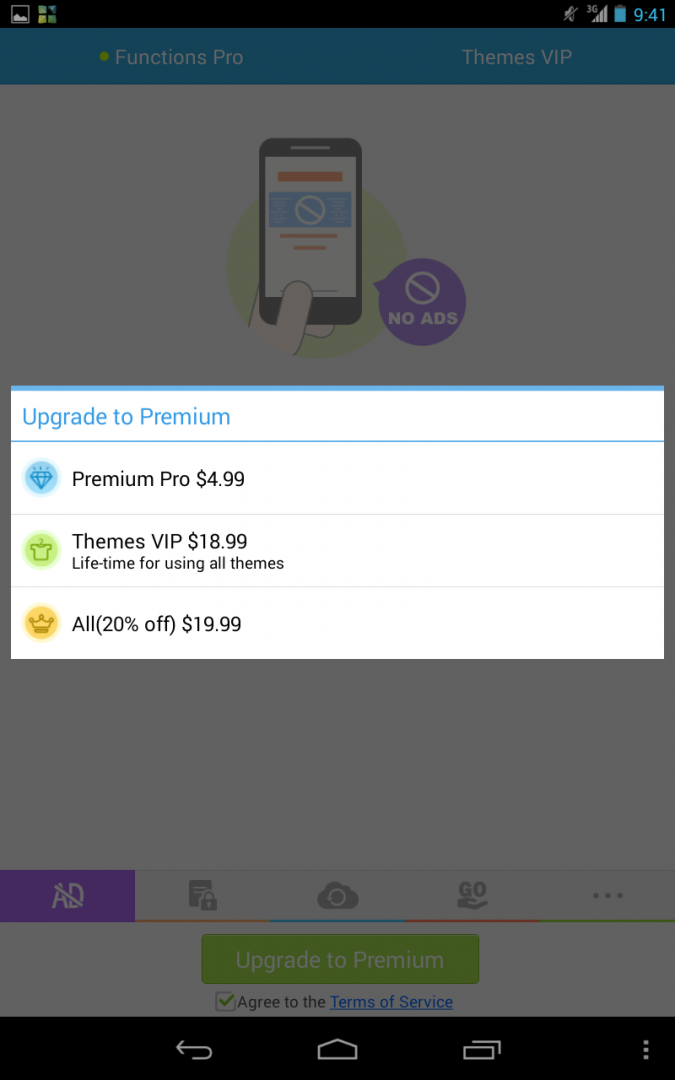Uncheck the Agree to terms checkbox
675x1080 pixels.
tap(225, 1002)
